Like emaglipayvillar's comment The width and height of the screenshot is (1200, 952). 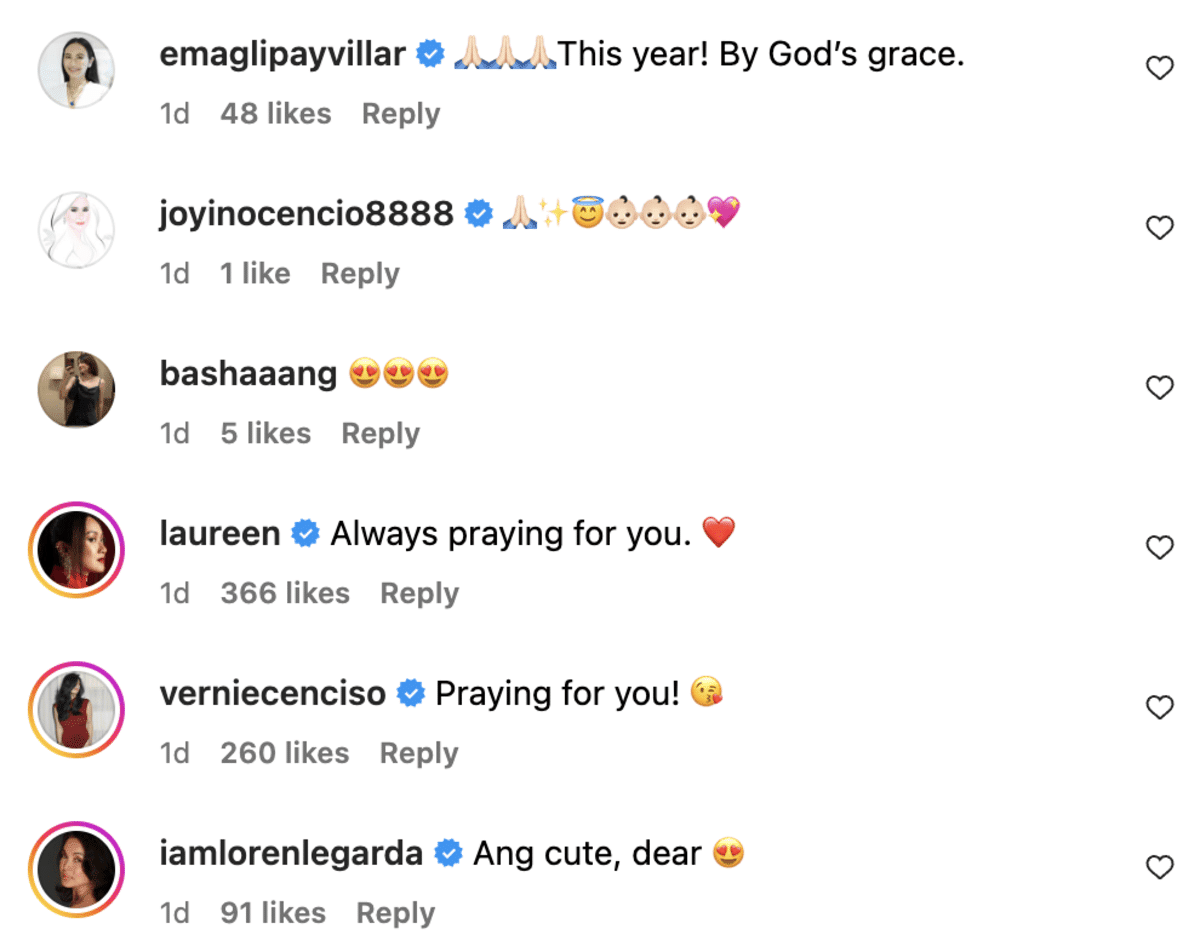pyautogui.click(x=1159, y=69)
